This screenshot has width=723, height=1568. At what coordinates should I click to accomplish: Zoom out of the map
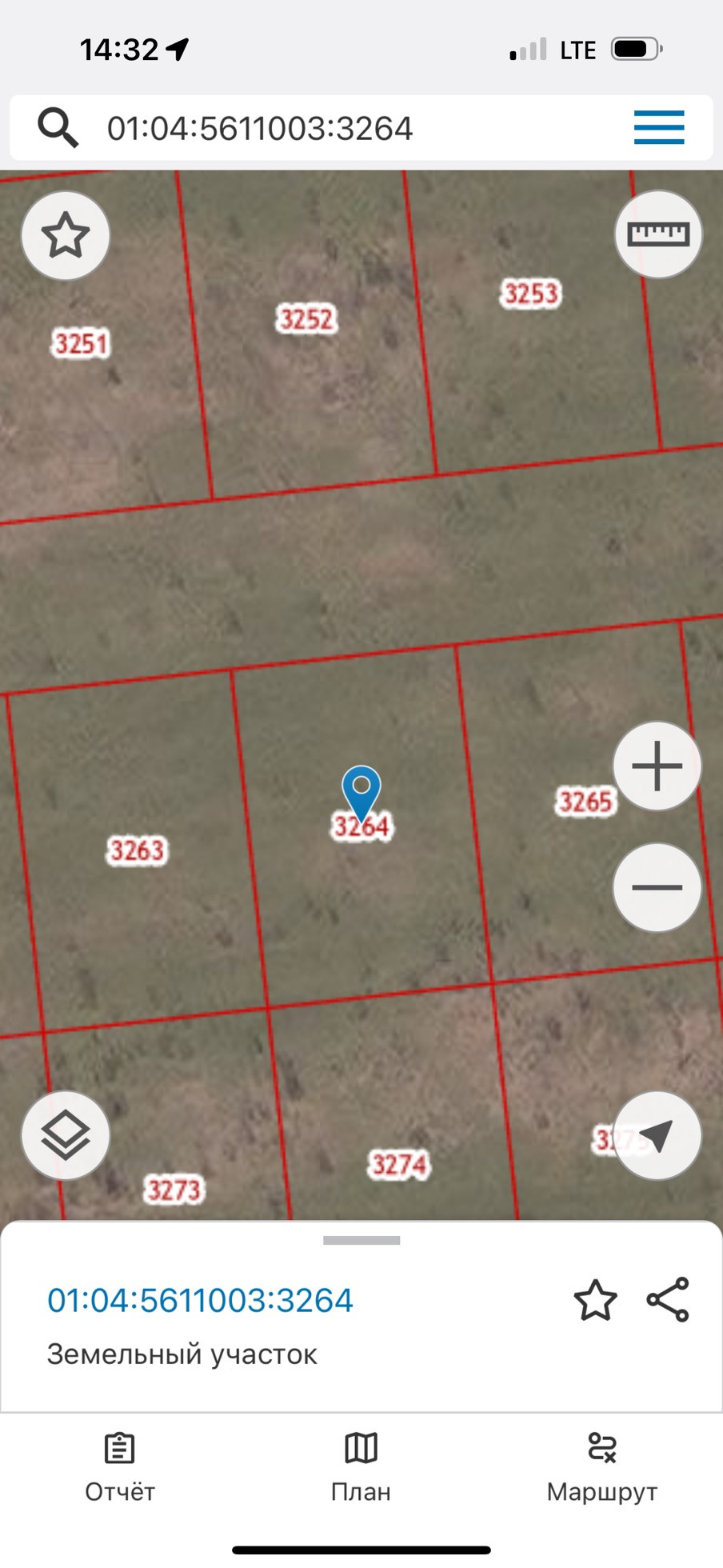coord(657,887)
